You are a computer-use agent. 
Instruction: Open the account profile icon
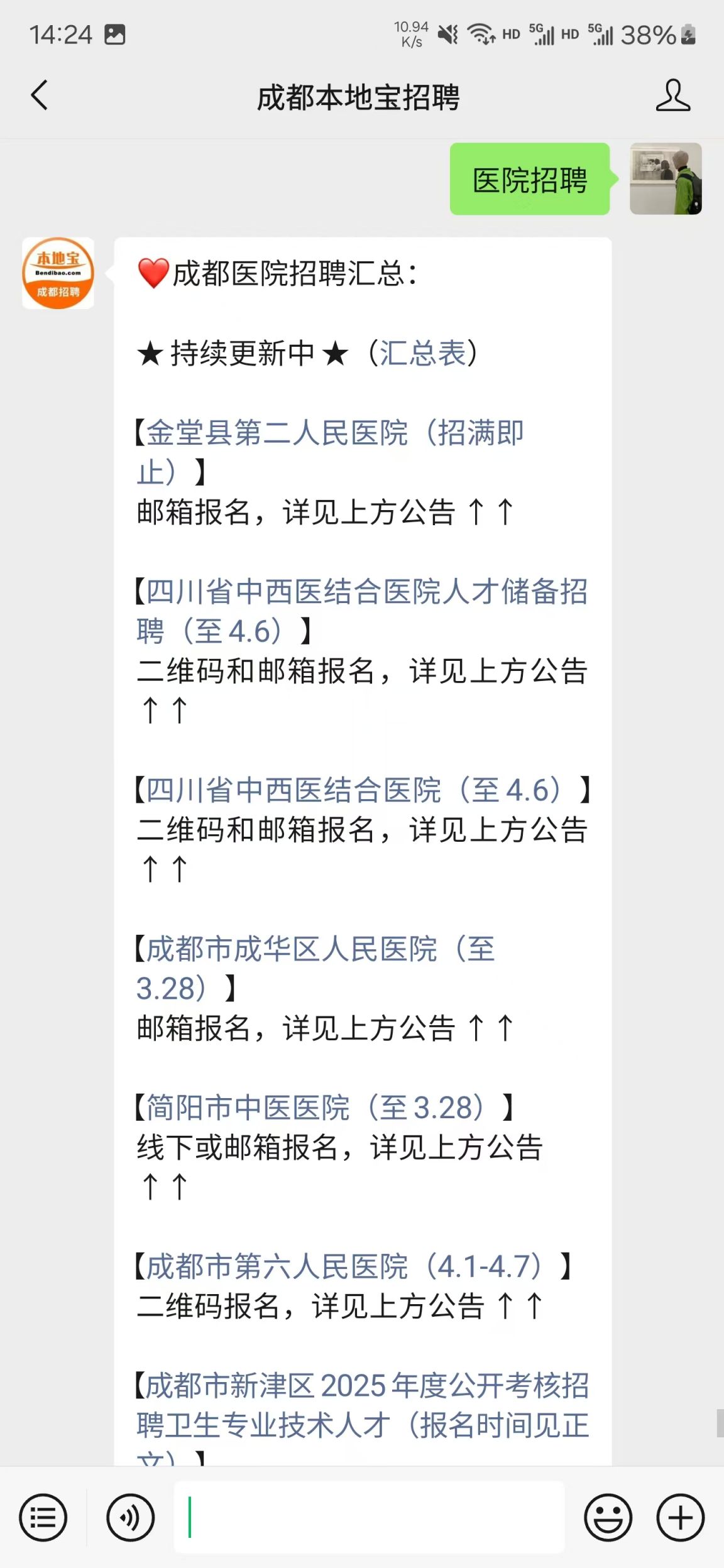pyautogui.click(x=672, y=96)
